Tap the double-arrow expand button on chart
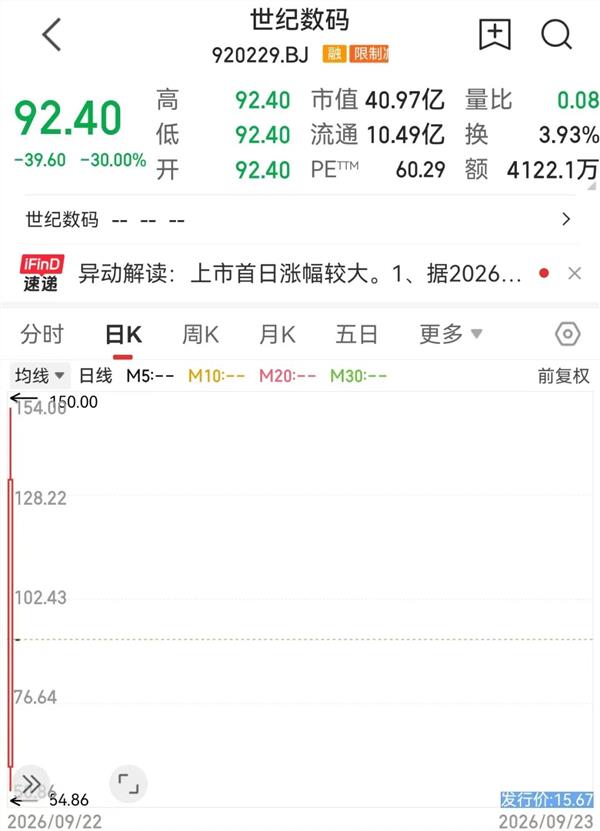Viewport: 600px width, 831px height. pyautogui.click(x=31, y=784)
